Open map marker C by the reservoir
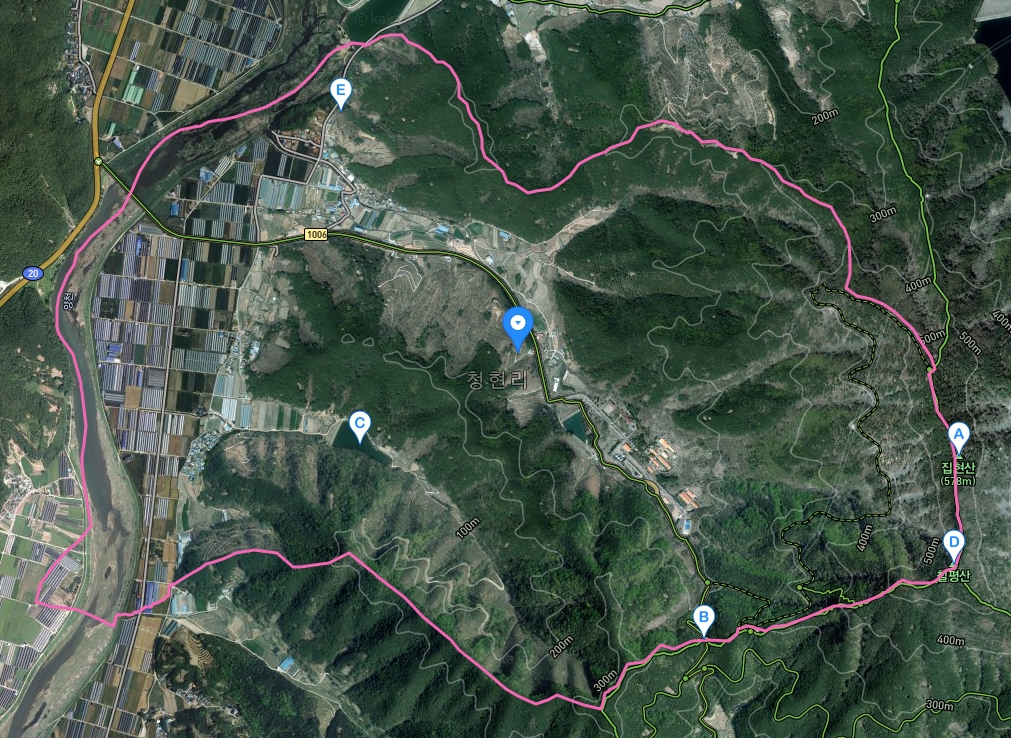The height and width of the screenshot is (738, 1011). pos(359,424)
